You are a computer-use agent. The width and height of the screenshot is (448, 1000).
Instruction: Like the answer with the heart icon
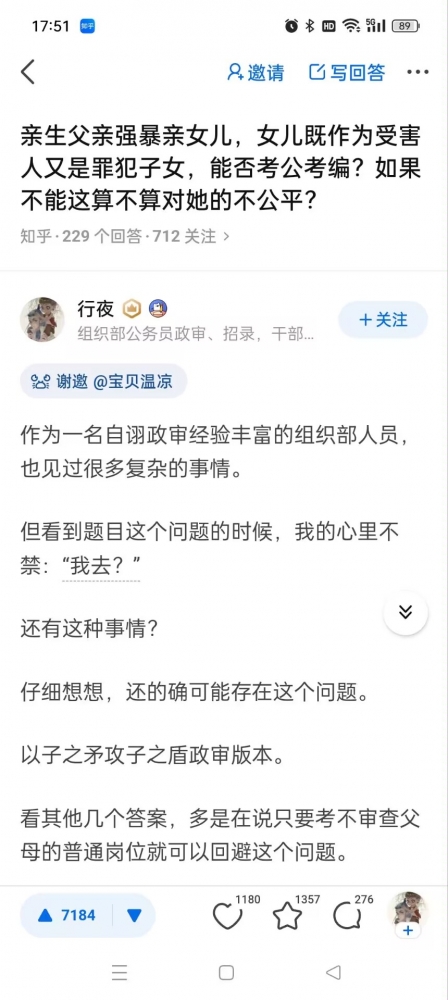228,916
